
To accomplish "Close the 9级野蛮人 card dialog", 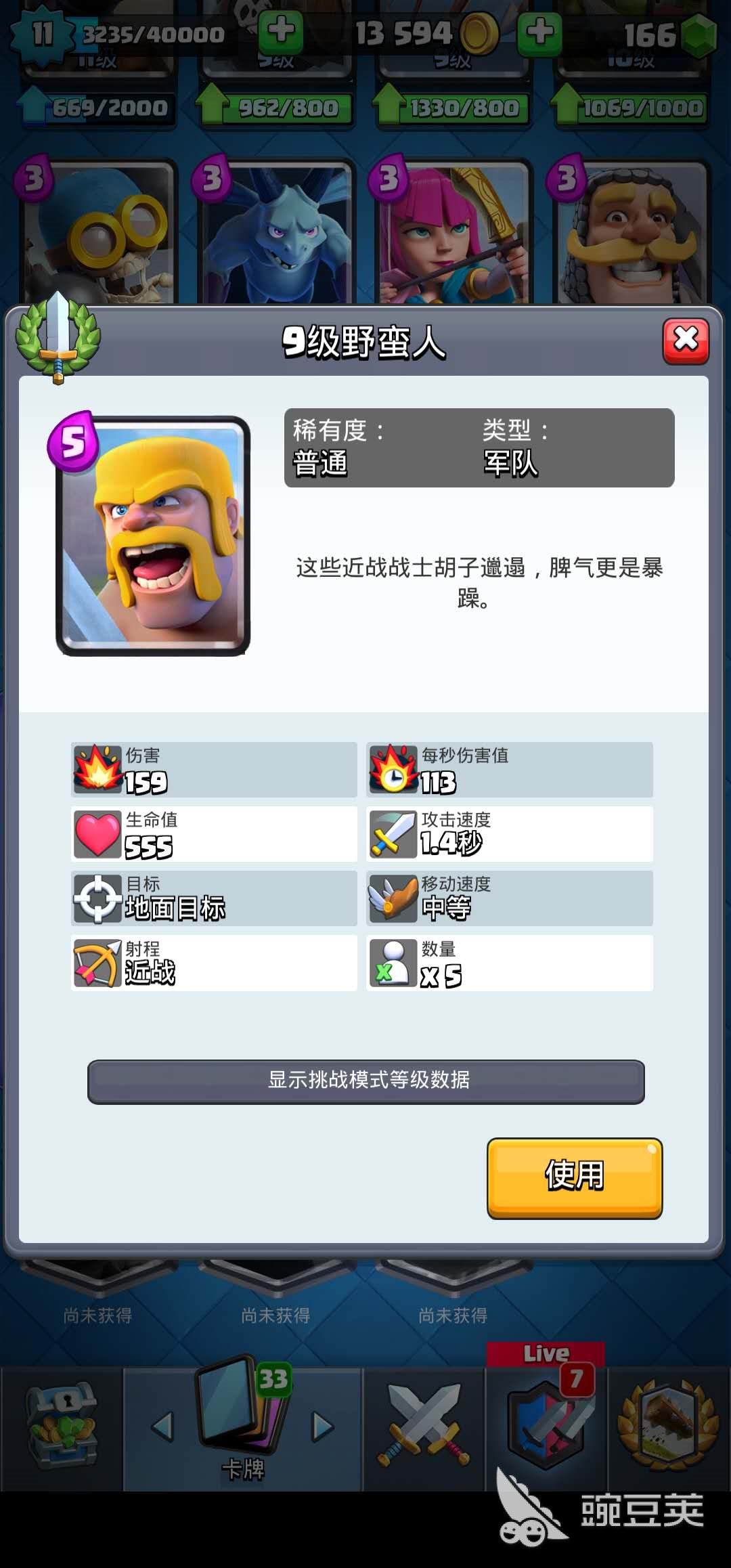I will pos(685,341).
